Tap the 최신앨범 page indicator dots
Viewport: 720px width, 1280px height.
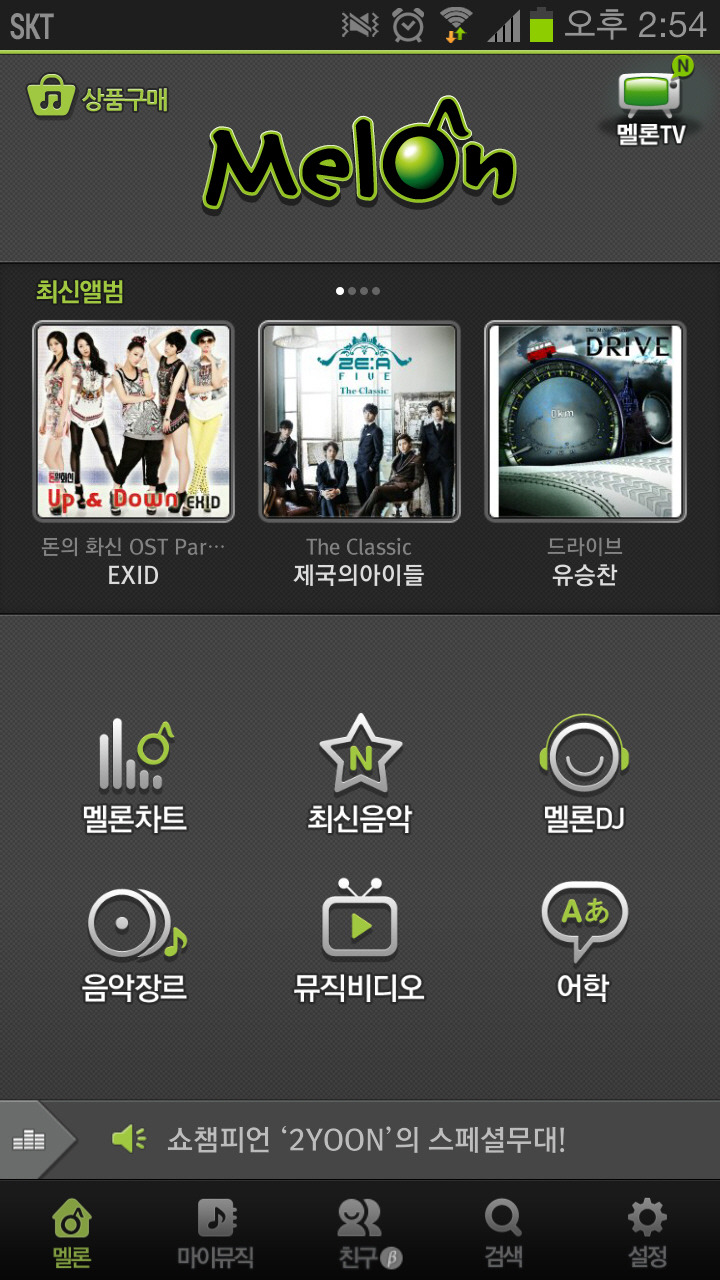[x=358, y=291]
